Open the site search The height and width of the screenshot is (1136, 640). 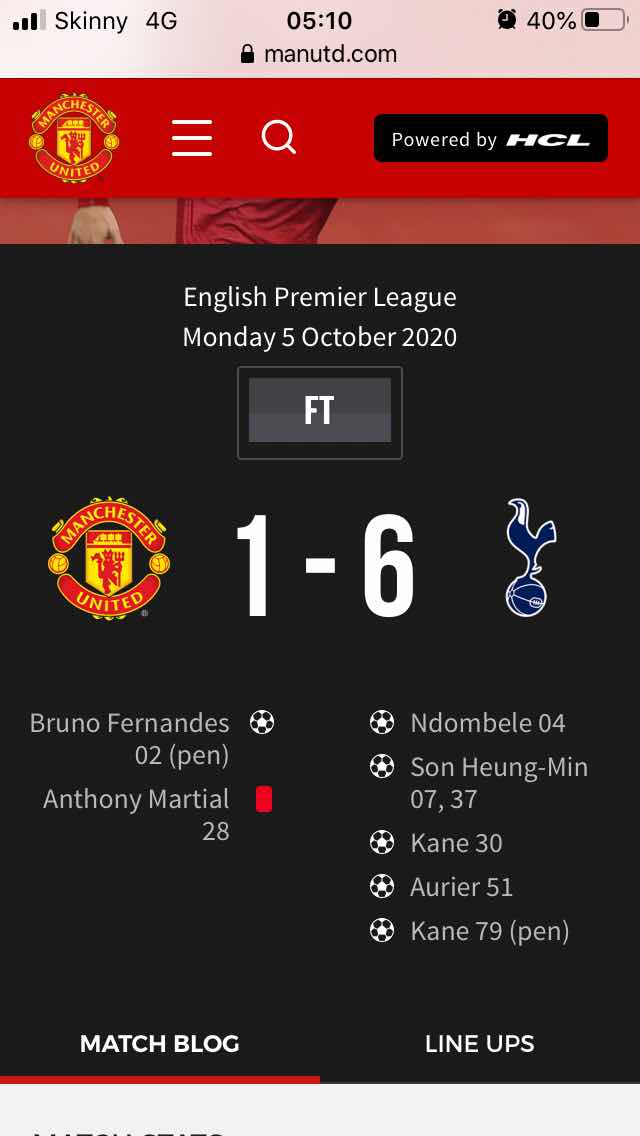279,138
